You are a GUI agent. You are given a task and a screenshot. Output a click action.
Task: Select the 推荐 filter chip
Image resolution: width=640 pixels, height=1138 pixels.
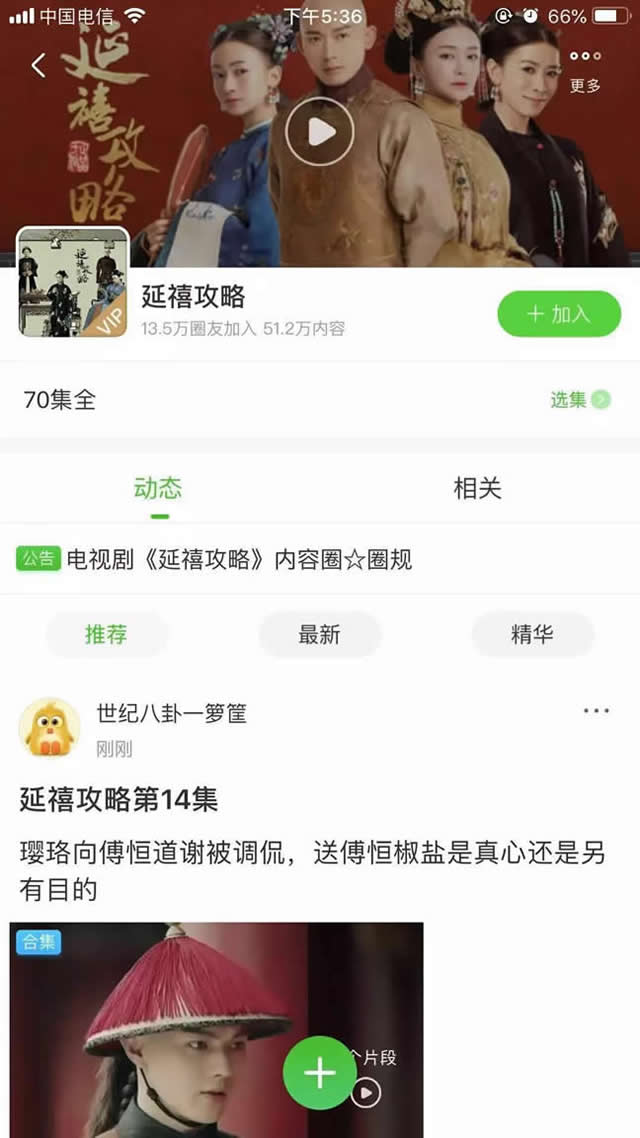click(x=106, y=634)
